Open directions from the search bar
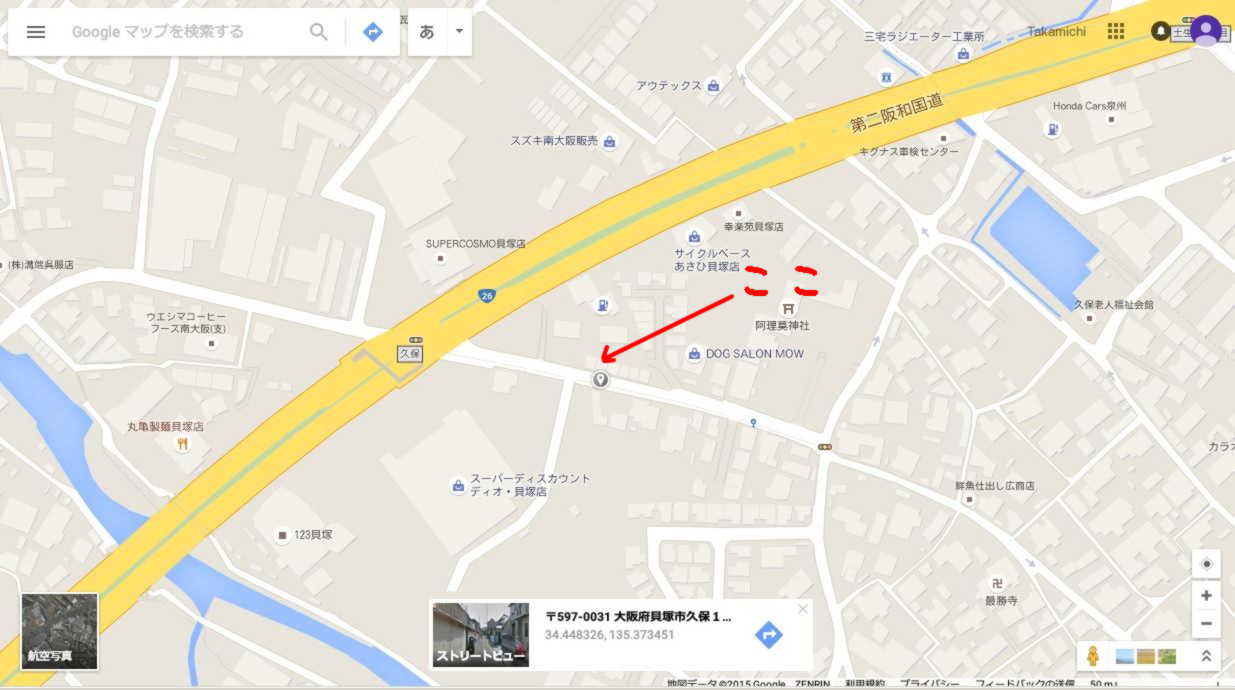 [372, 32]
